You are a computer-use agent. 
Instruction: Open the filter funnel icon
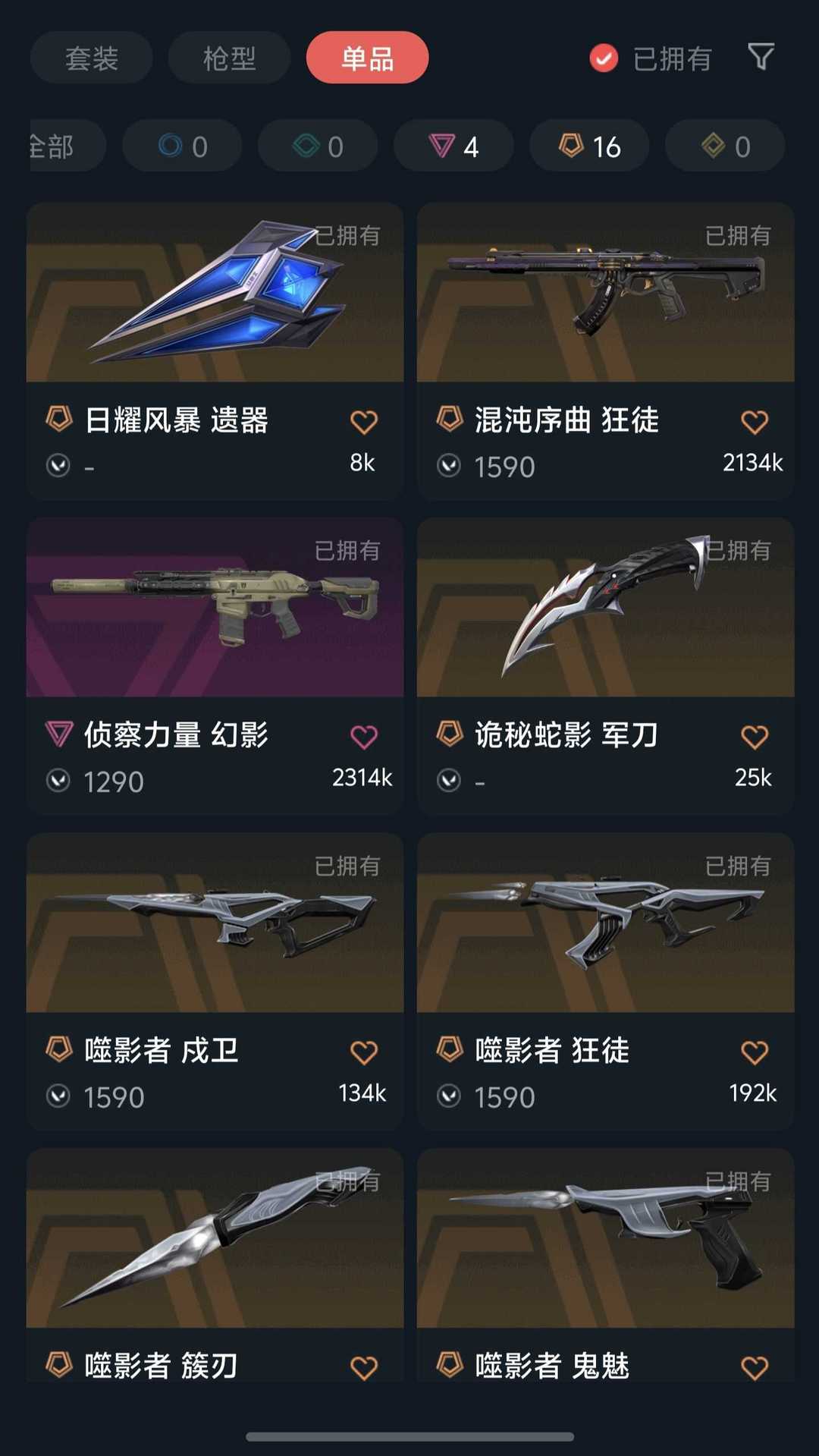click(761, 56)
